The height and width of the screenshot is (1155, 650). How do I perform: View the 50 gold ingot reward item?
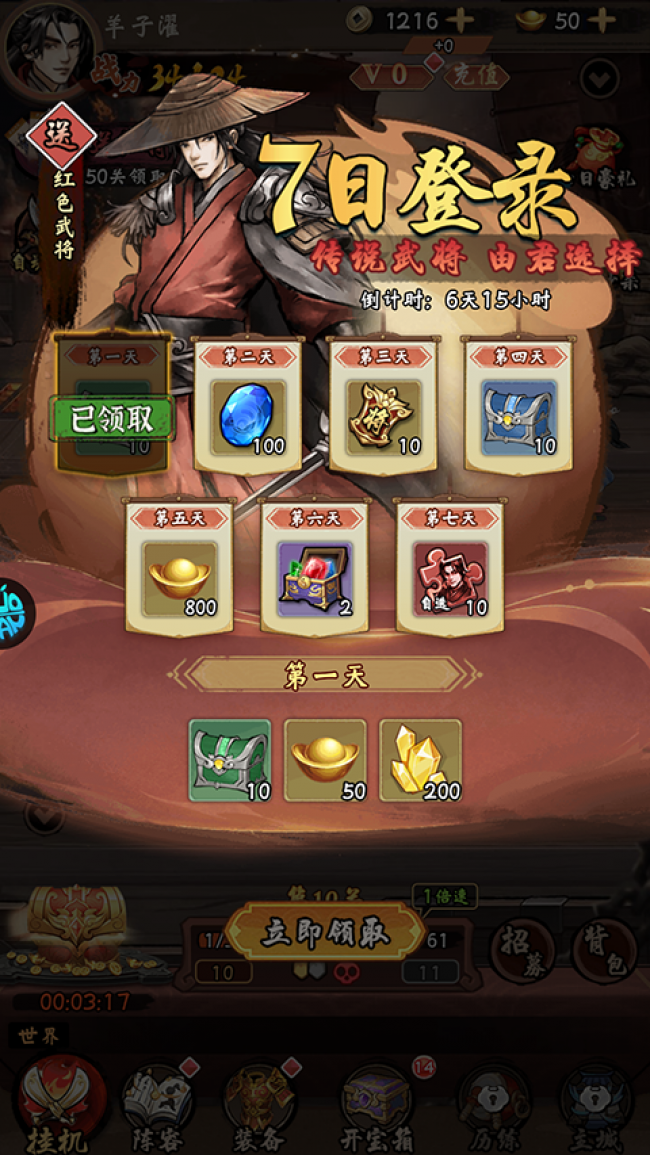(325, 760)
